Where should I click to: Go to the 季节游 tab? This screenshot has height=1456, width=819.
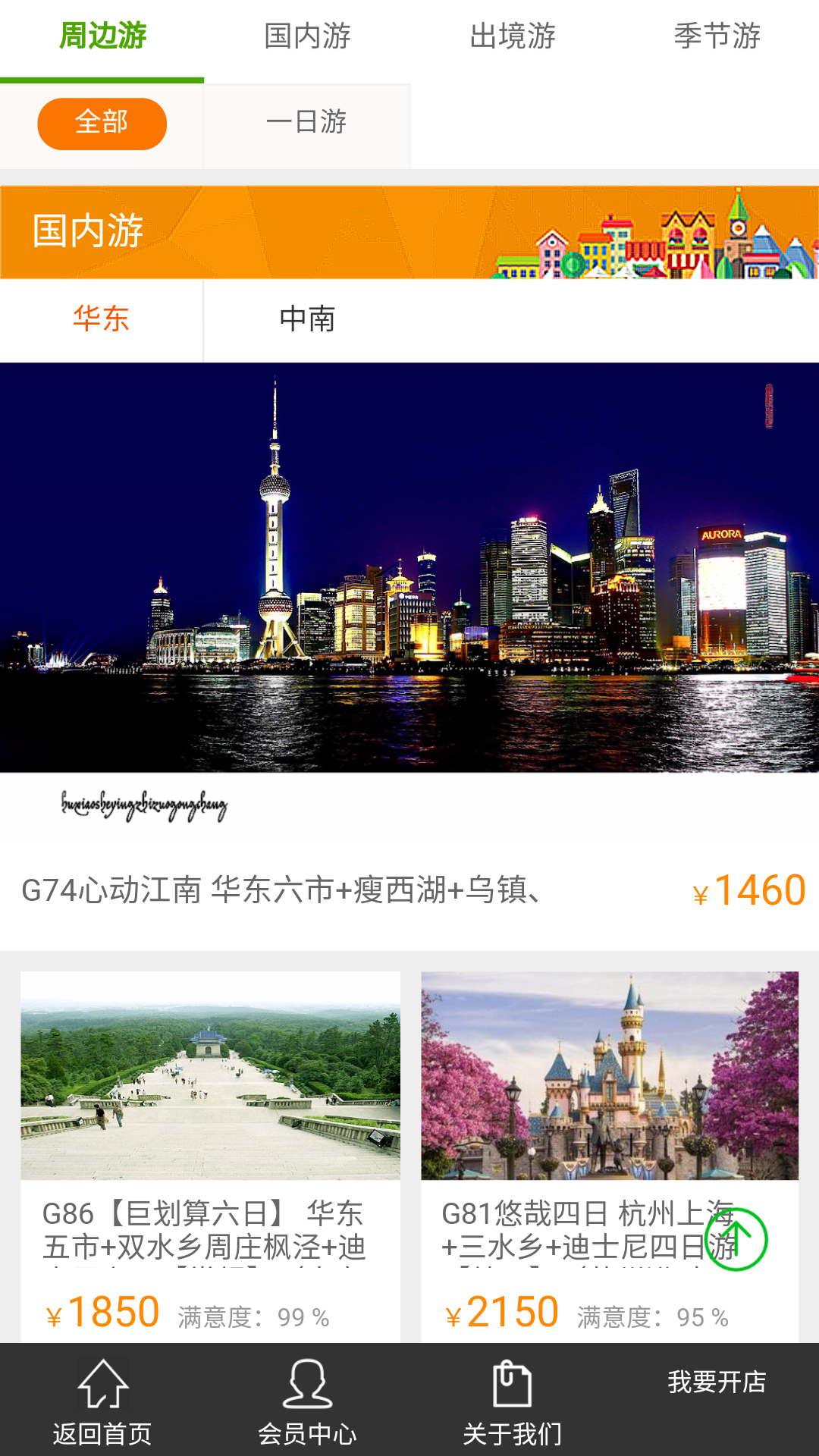[717, 36]
